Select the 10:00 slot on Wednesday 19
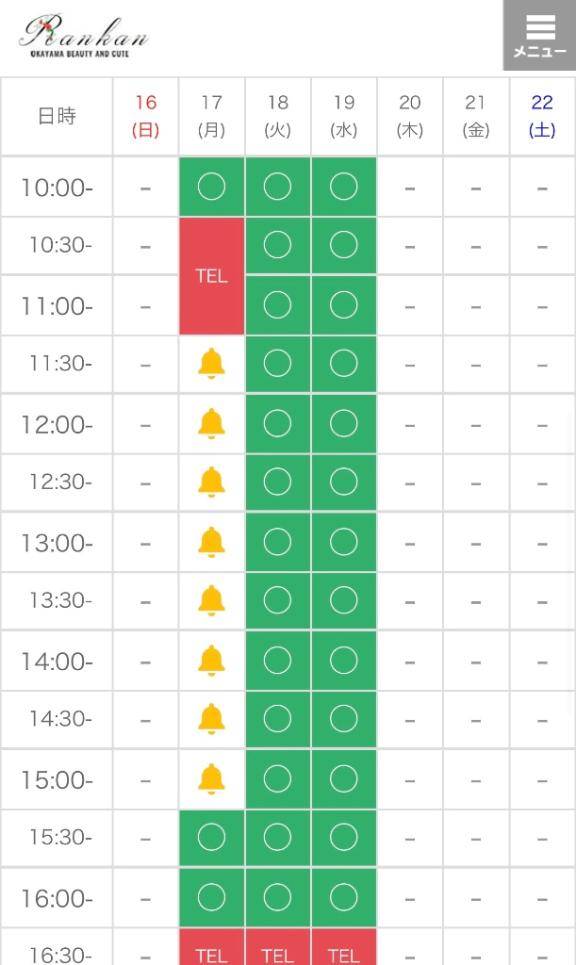The width and height of the screenshot is (576, 965). (343, 186)
